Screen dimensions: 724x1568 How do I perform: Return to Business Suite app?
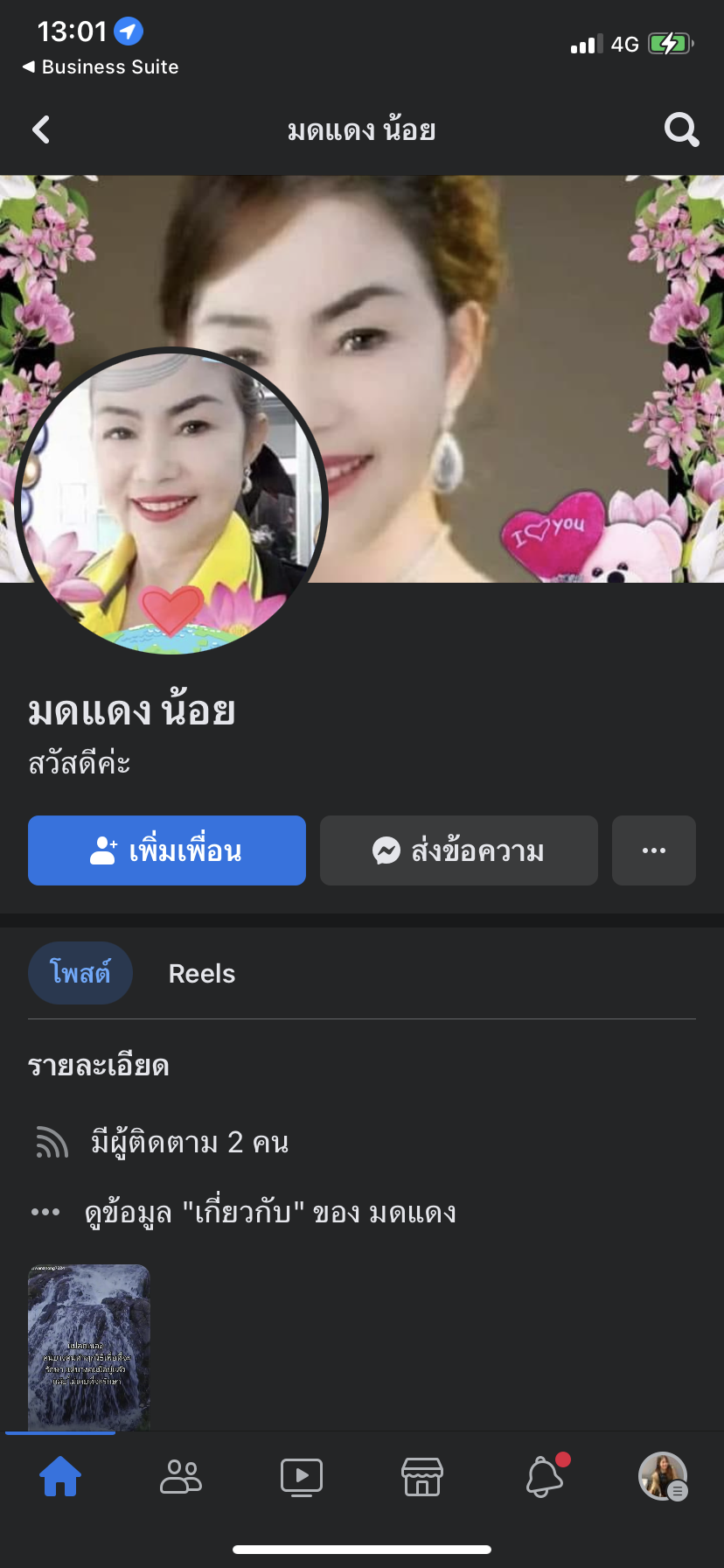click(100, 67)
